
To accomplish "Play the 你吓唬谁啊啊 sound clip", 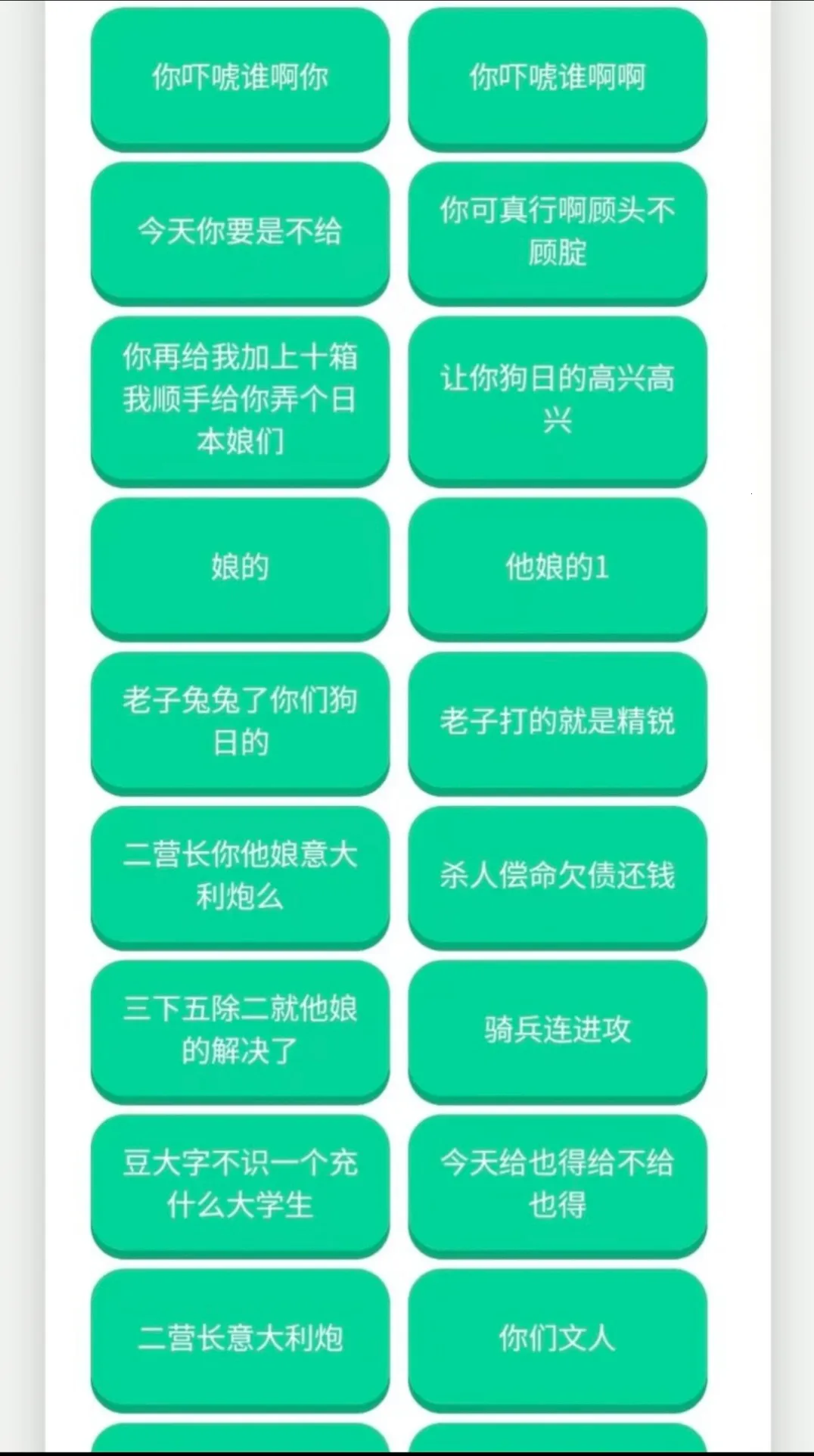I will [558, 76].
